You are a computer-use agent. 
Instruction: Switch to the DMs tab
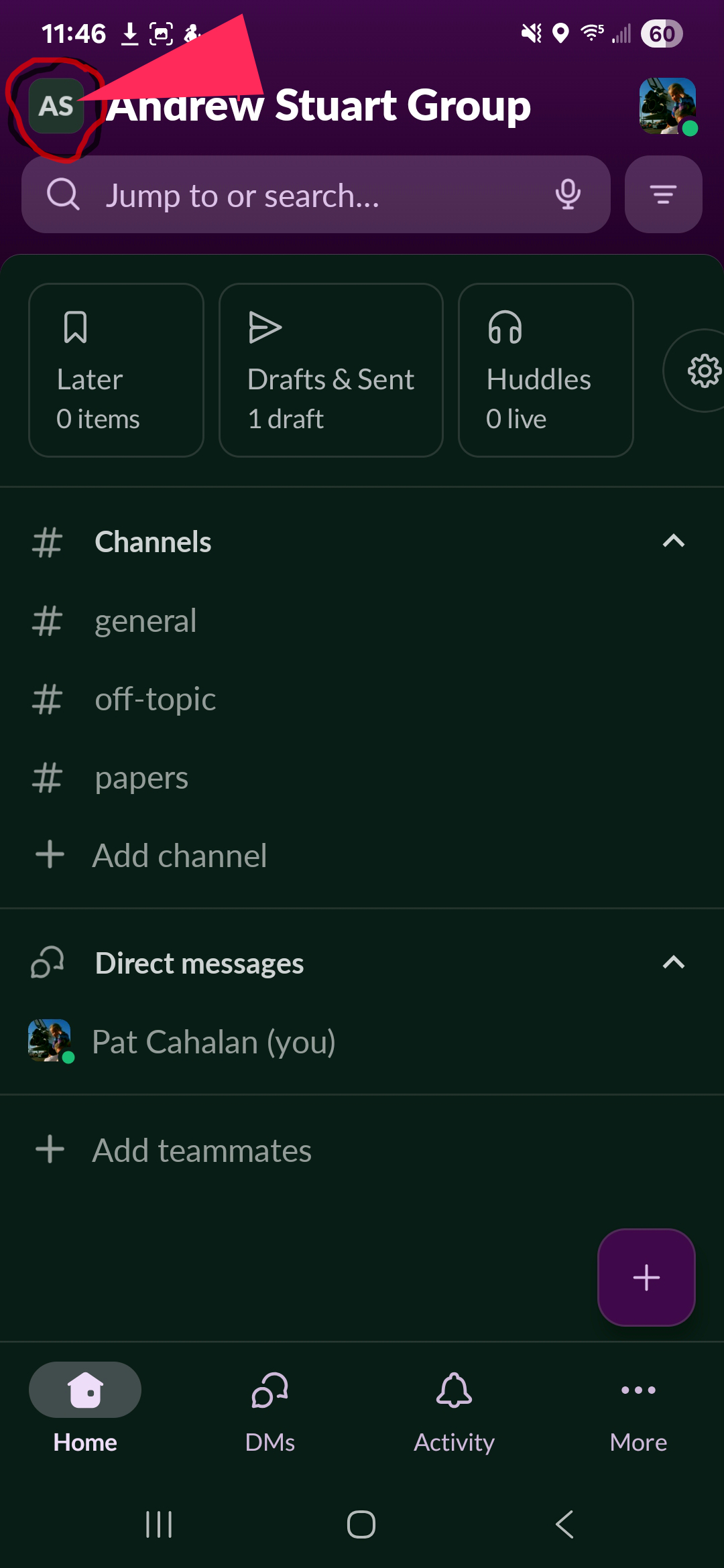click(269, 1407)
